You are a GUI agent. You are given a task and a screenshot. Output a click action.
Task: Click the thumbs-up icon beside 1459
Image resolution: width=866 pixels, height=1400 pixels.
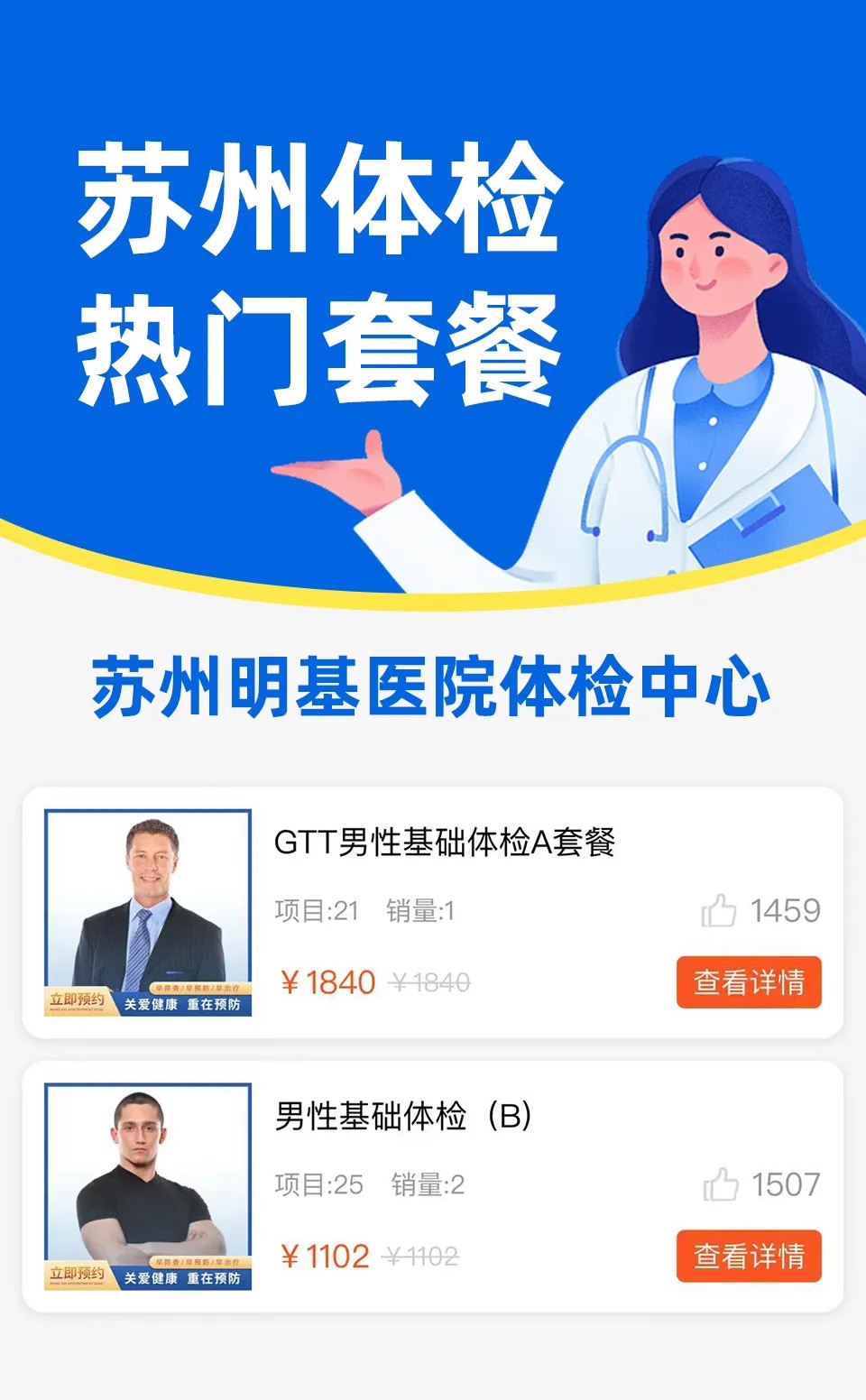(717, 911)
